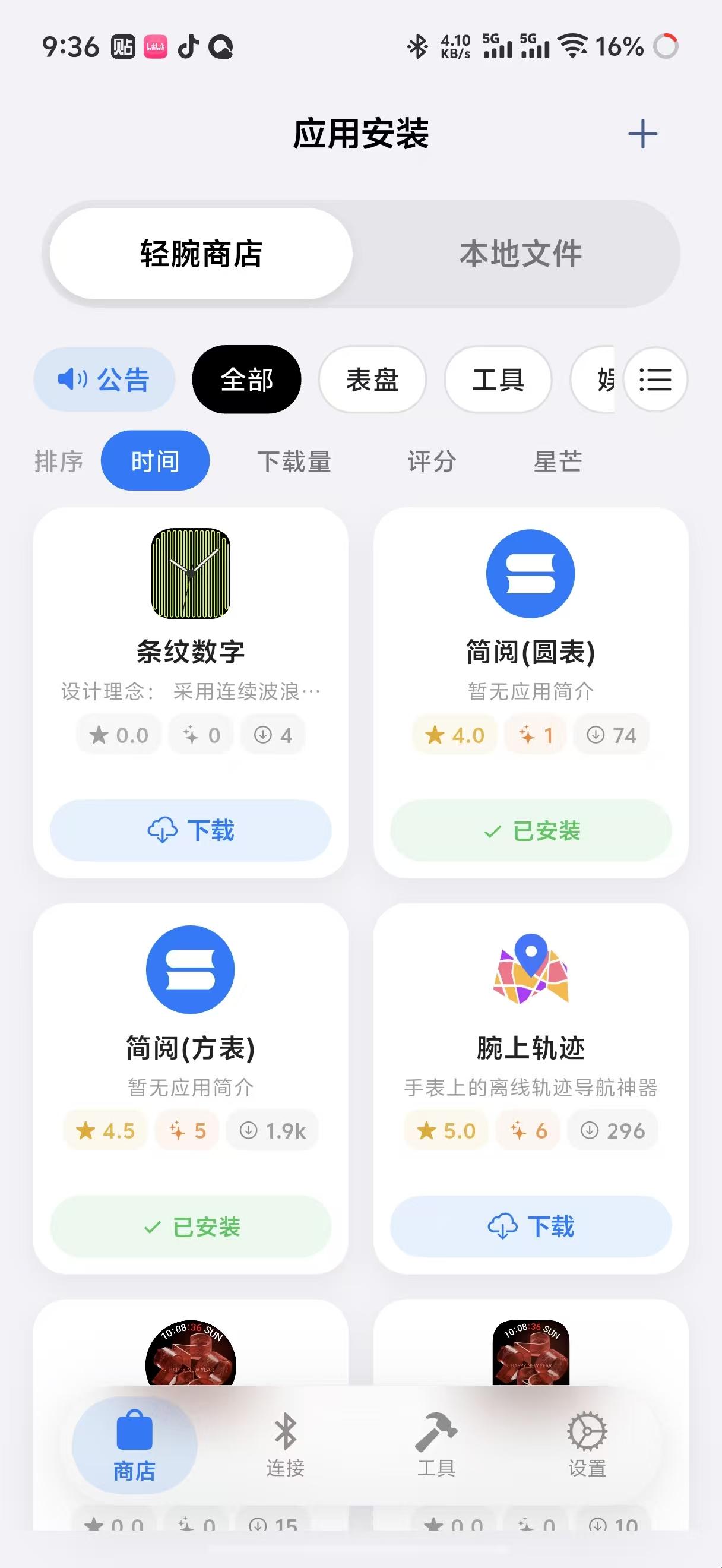Download the 条纹数字 watch face
The height and width of the screenshot is (1568, 722).
coord(191,830)
